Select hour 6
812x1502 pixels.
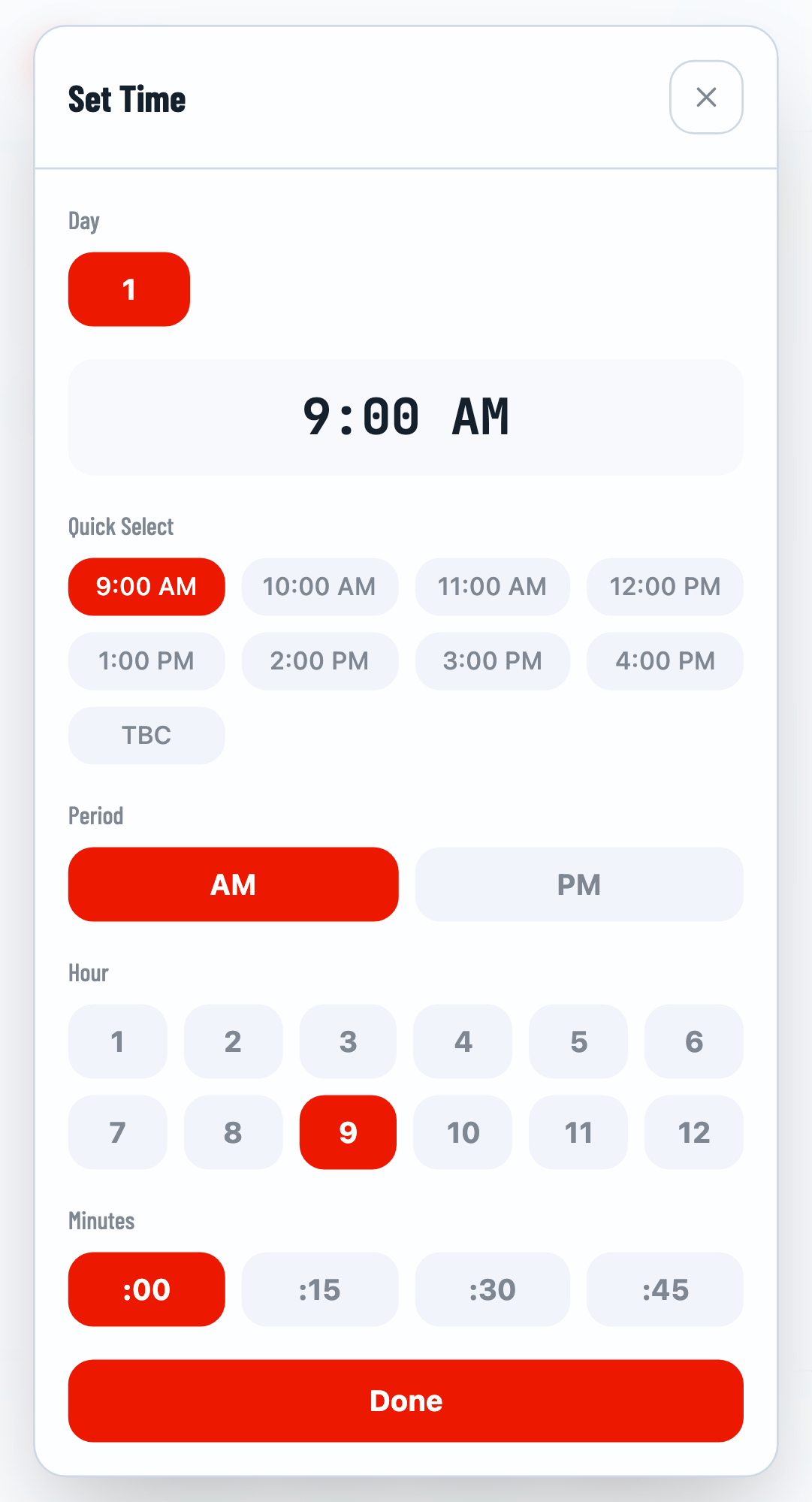[693, 1041]
